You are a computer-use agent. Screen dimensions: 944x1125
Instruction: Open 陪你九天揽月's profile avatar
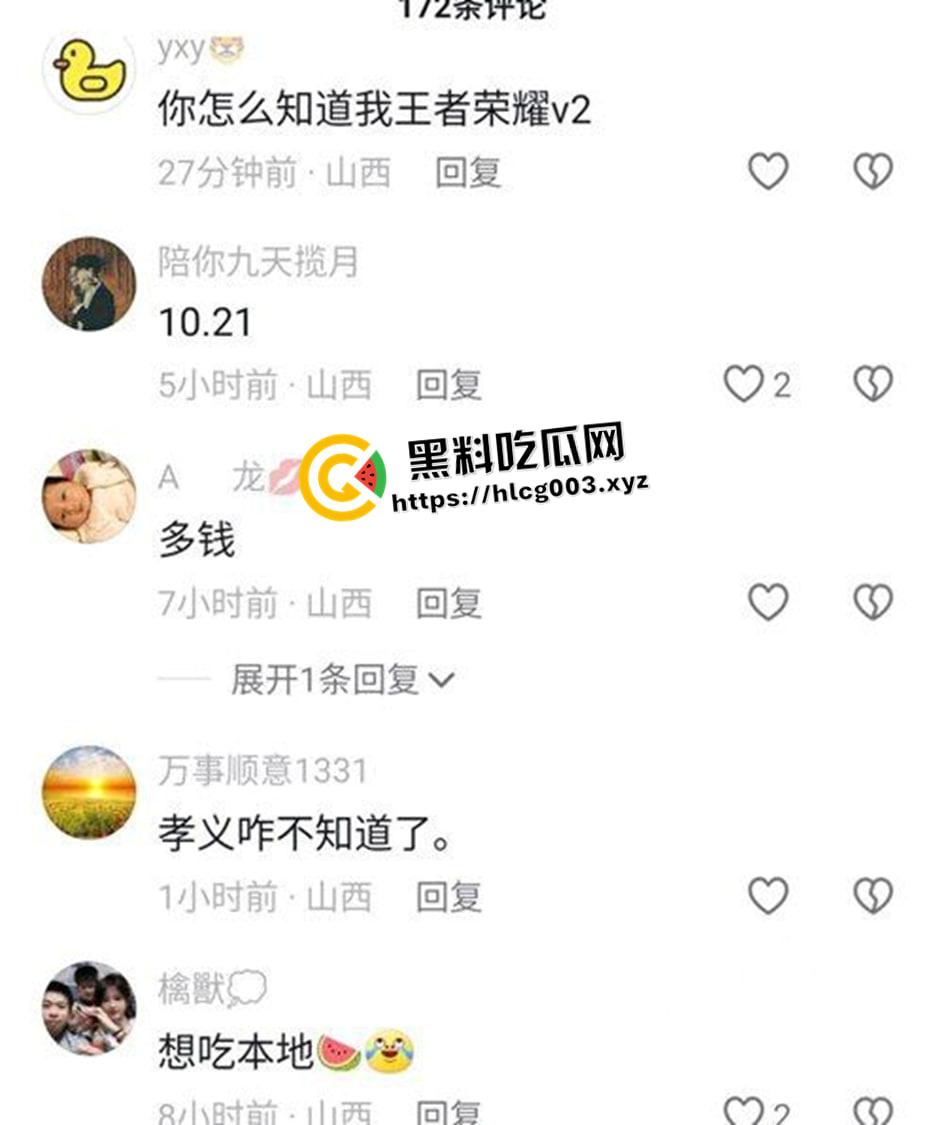(x=89, y=284)
